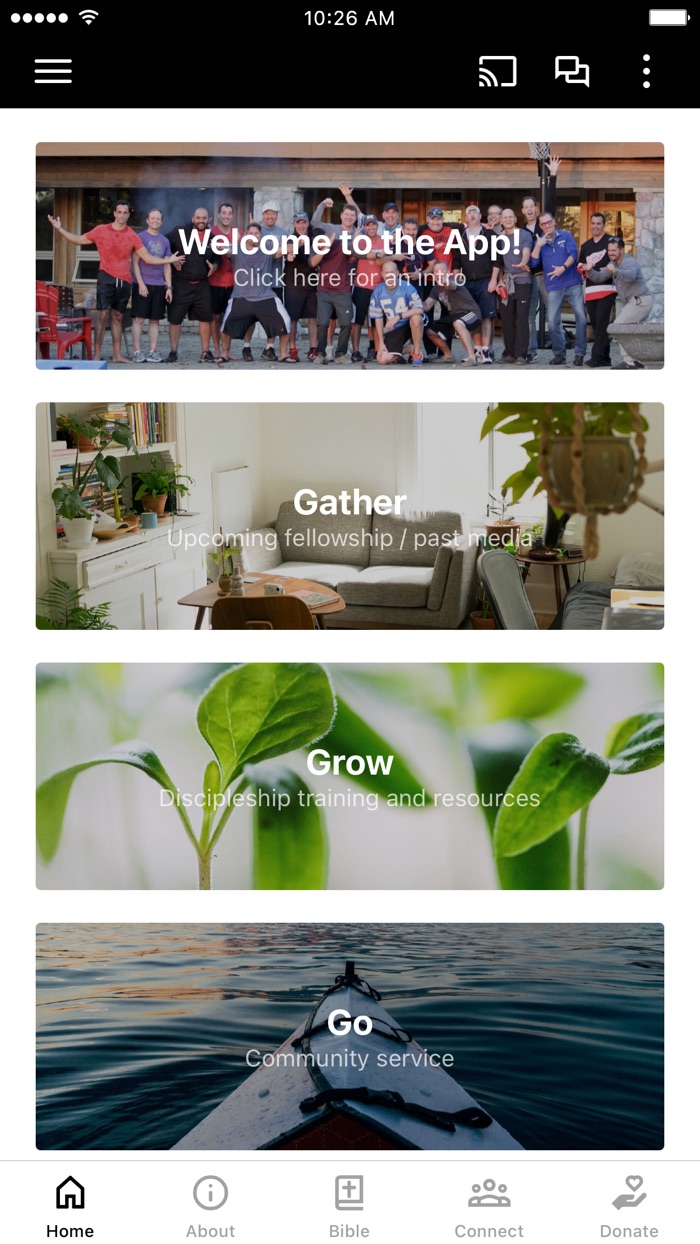Viewport: 700px width, 1244px height.
Task: Open the Go community service card
Action: tap(350, 1036)
